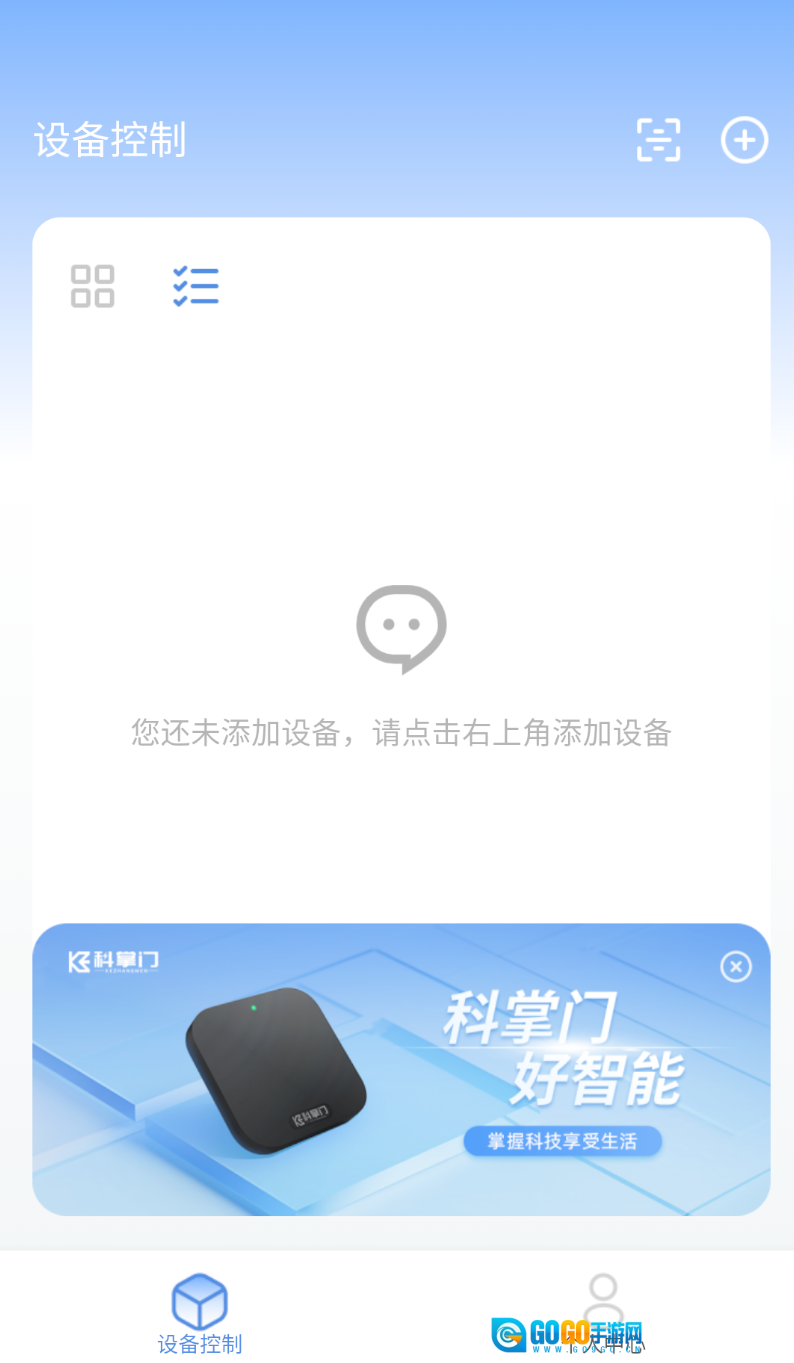Image resolution: width=794 pixels, height=1363 pixels.
Task: Dismiss the 科掌门 promotional banner
Action: (736, 966)
